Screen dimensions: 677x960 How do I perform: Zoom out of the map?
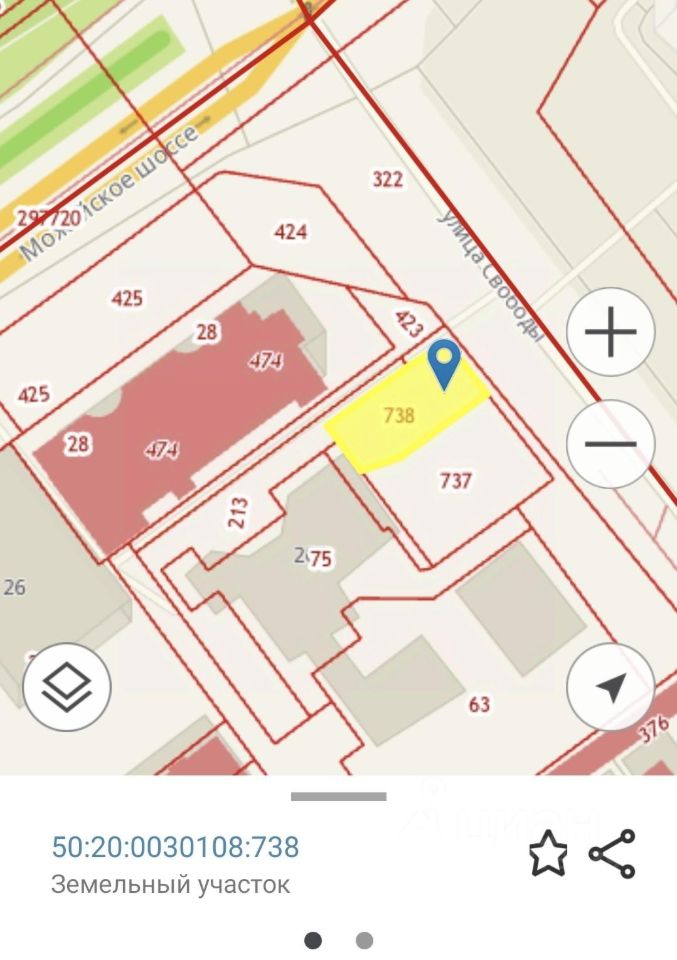coord(610,443)
